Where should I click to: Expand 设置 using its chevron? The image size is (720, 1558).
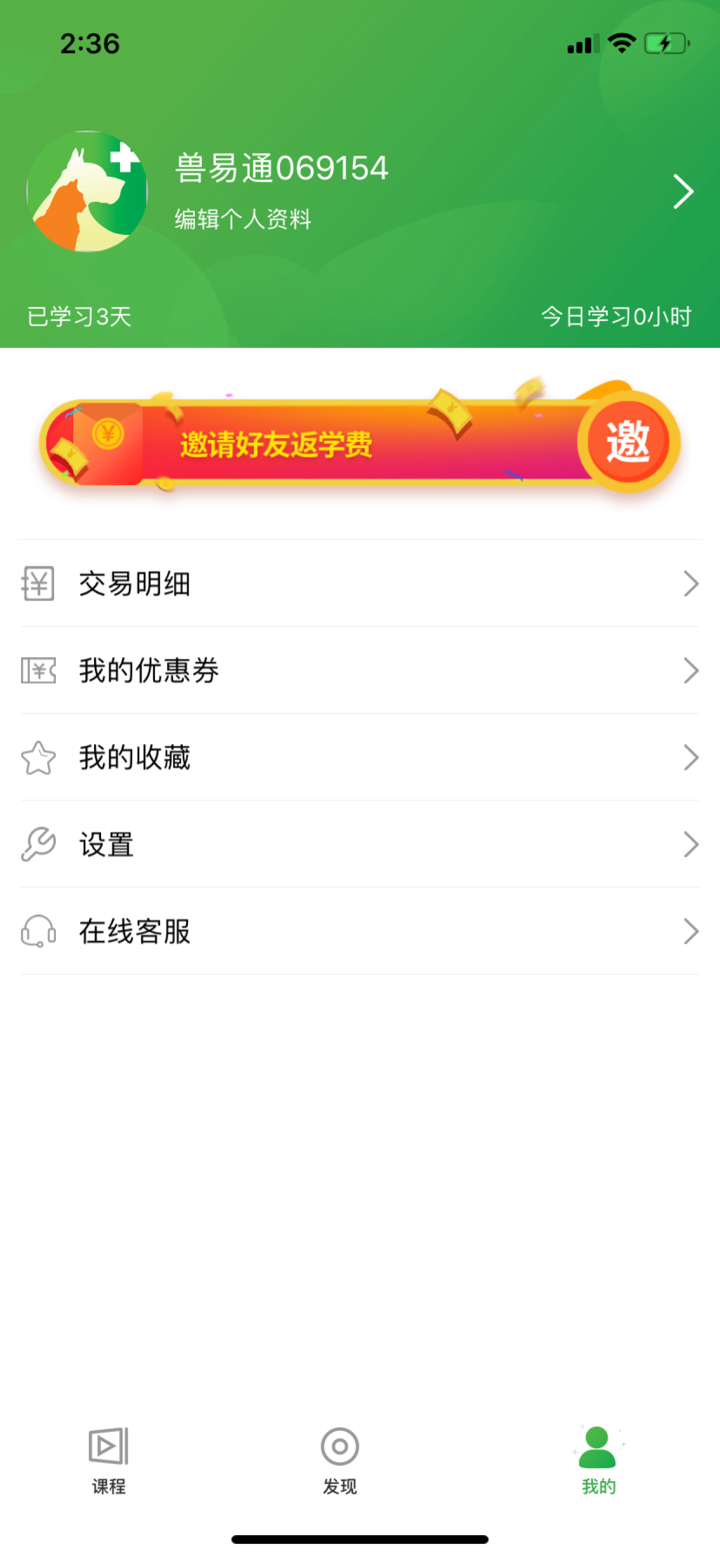[689, 844]
